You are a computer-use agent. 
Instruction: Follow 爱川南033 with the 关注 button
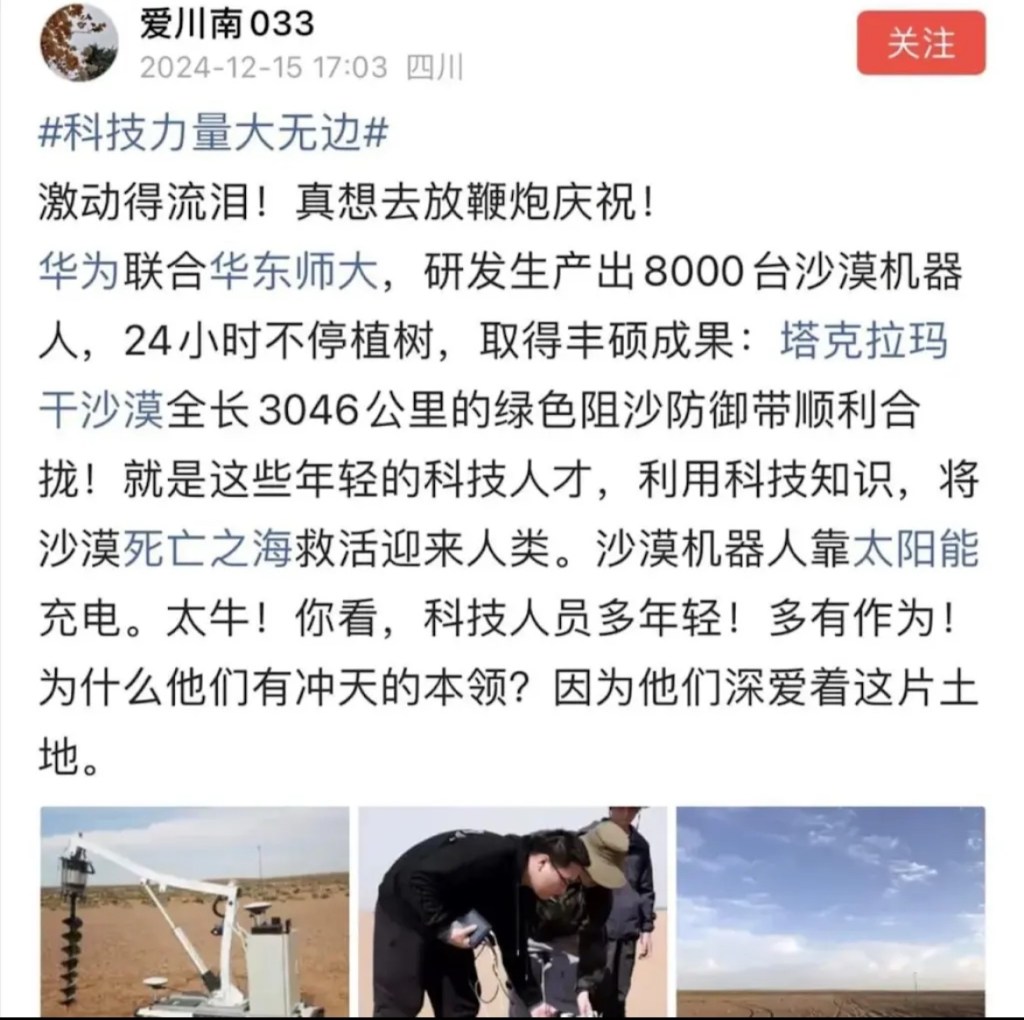pyautogui.click(x=921, y=45)
